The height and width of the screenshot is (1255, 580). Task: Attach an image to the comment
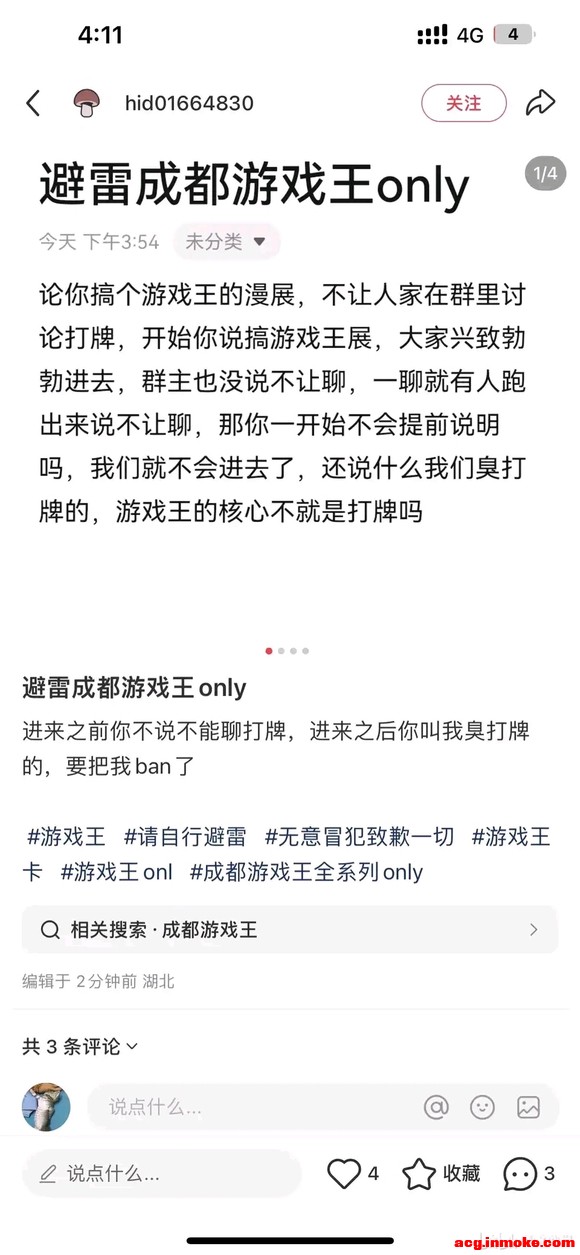coord(528,1107)
